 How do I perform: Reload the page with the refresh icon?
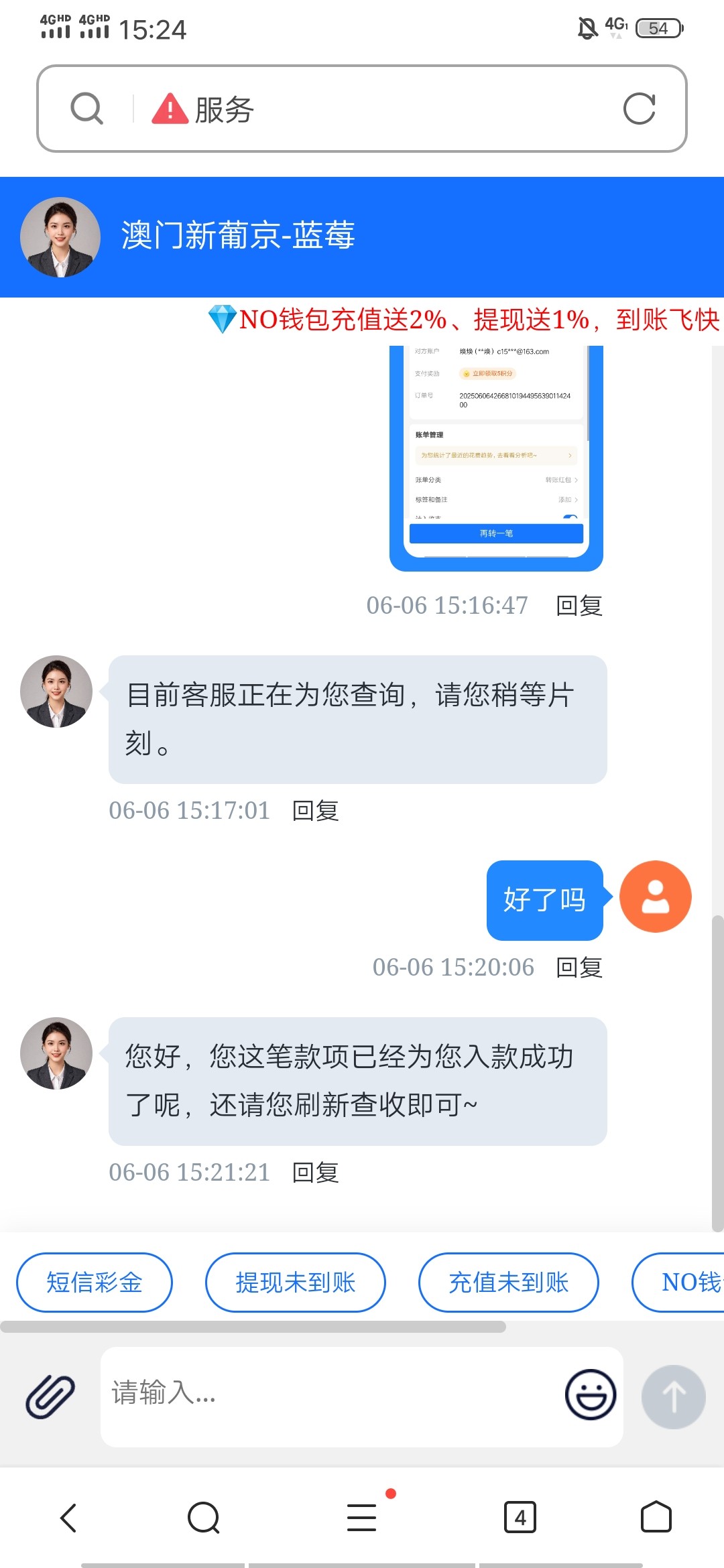coord(639,109)
